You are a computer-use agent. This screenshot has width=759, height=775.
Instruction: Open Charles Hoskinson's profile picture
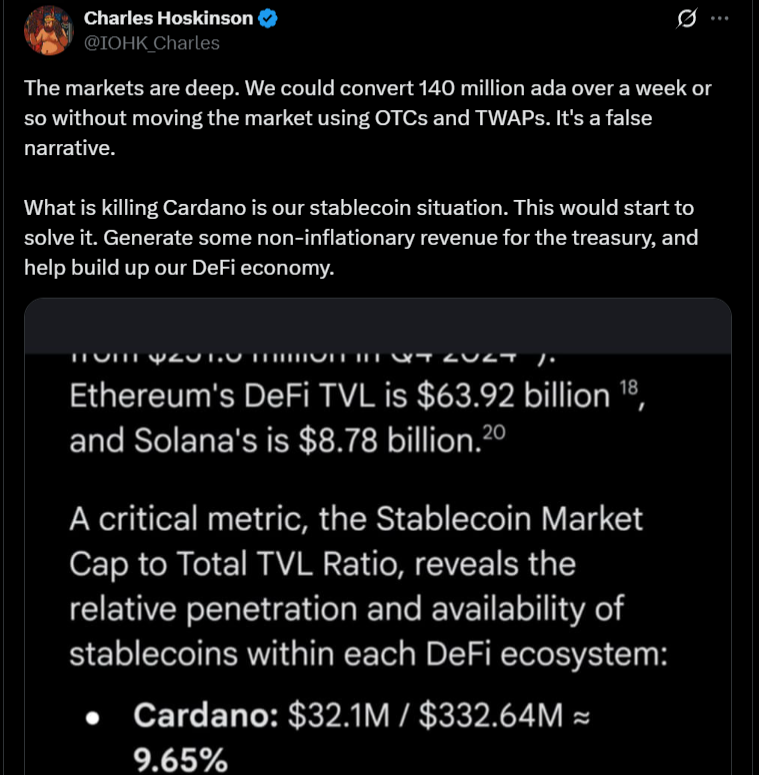tap(47, 30)
